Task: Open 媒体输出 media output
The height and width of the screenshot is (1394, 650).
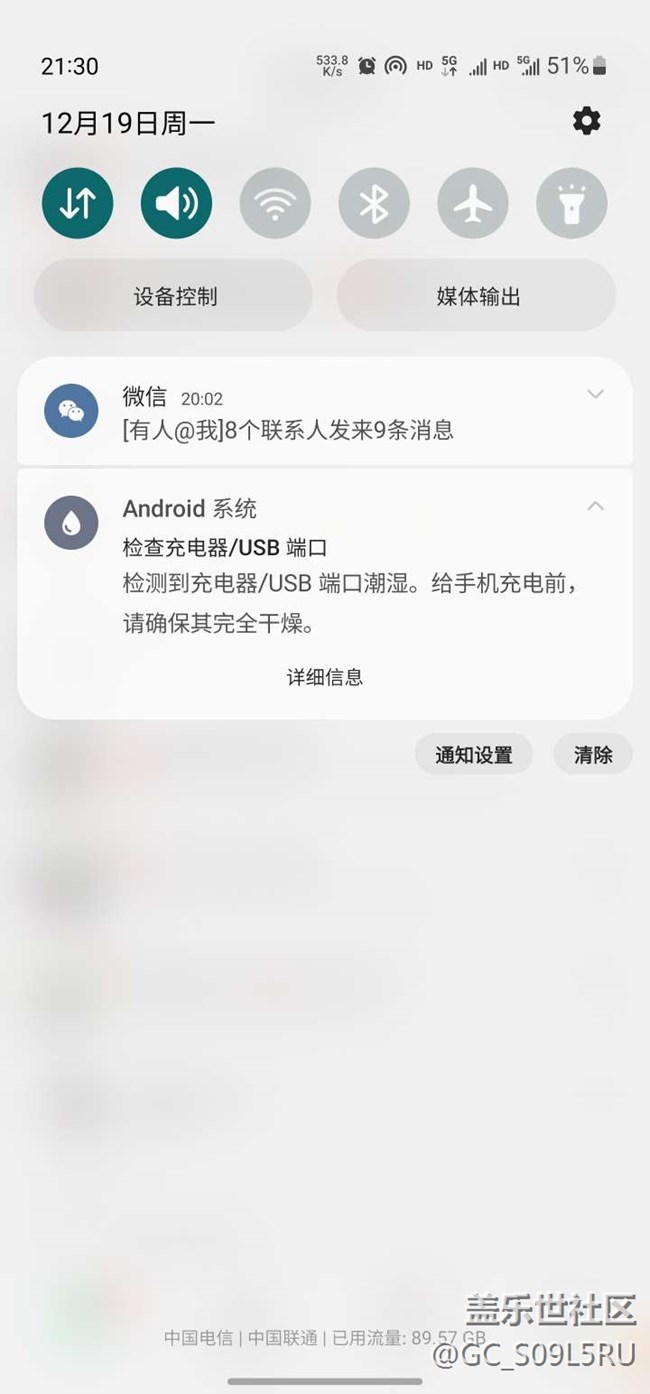Action: [x=477, y=296]
